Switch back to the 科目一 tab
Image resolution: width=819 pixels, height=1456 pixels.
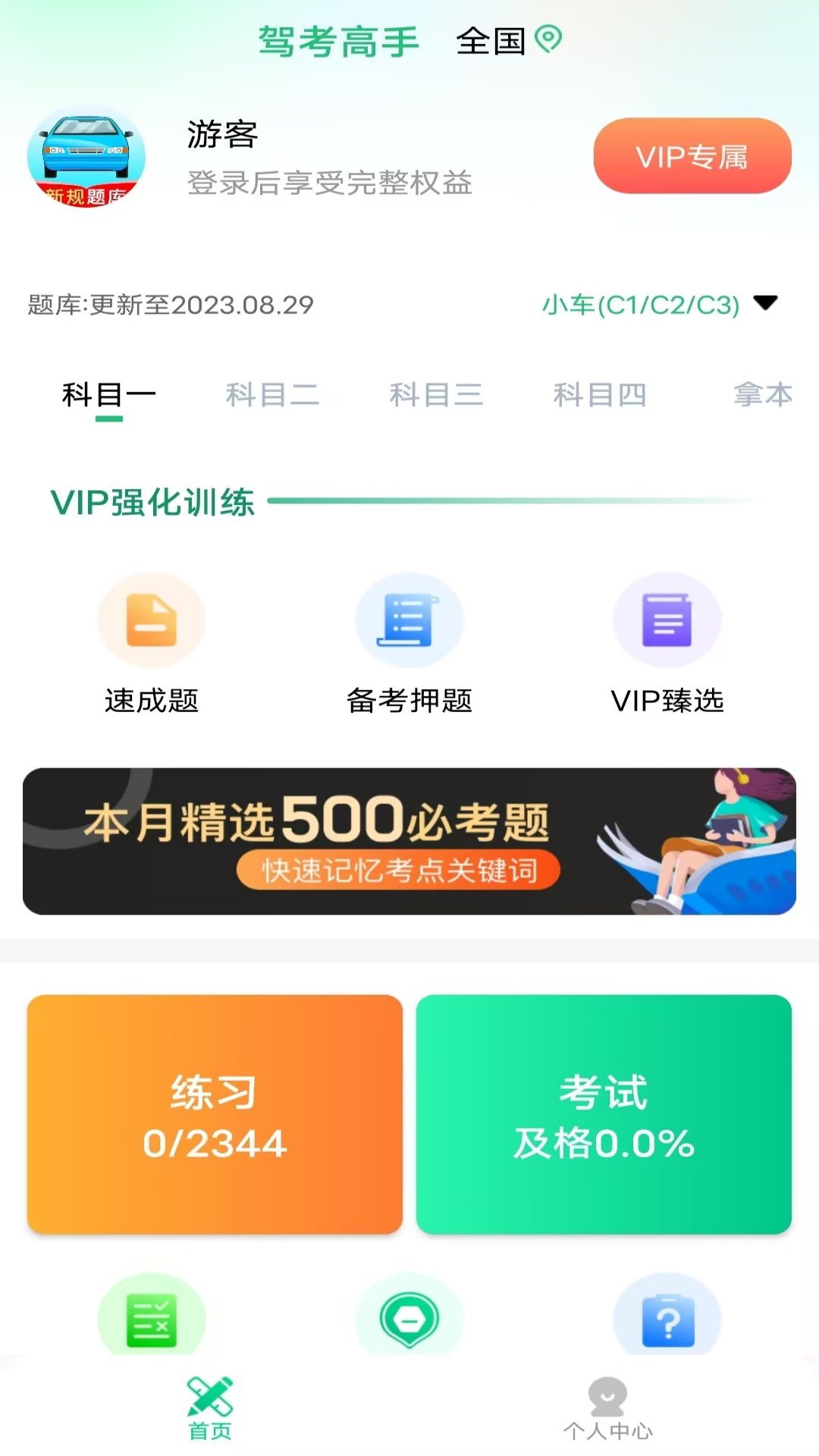109,394
